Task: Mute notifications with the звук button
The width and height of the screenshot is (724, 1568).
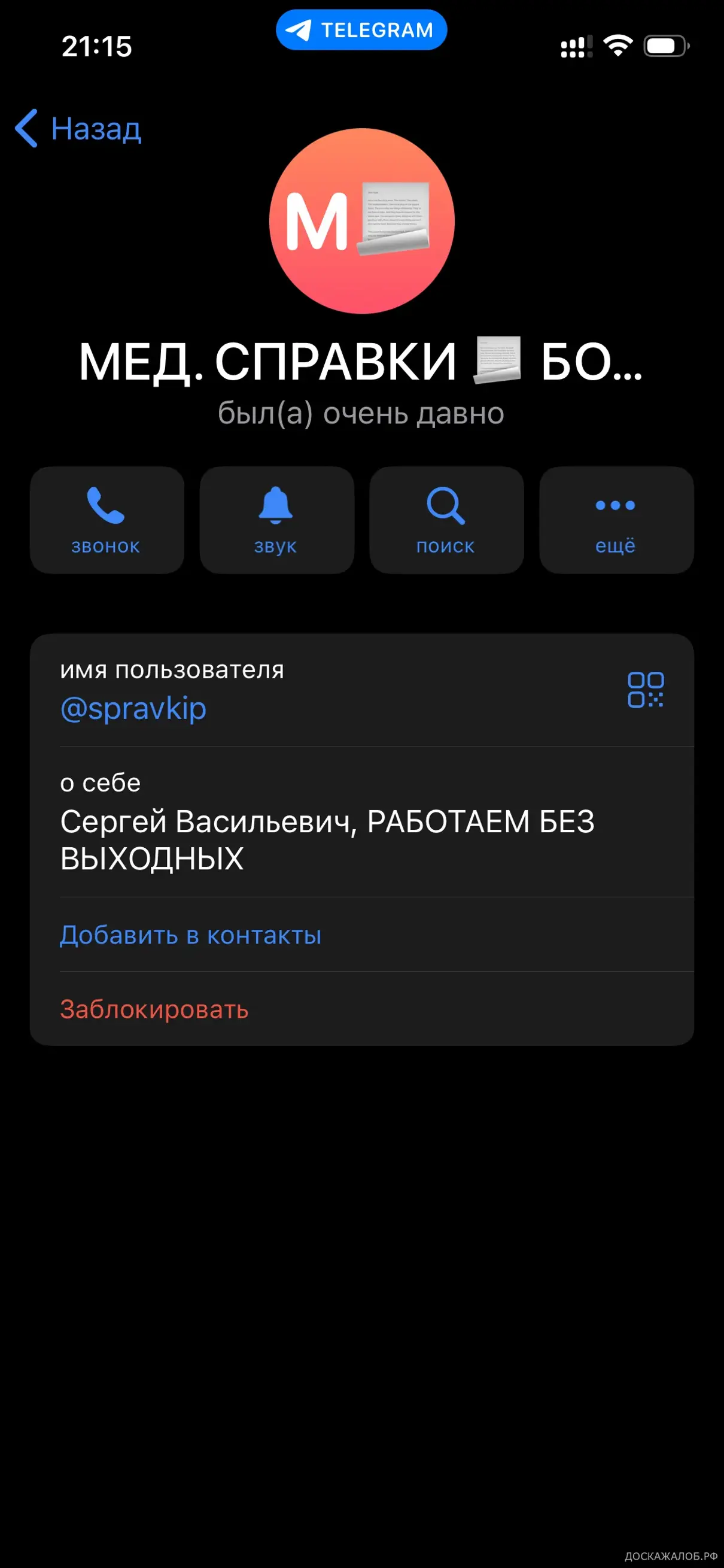Action: [x=276, y=520]
